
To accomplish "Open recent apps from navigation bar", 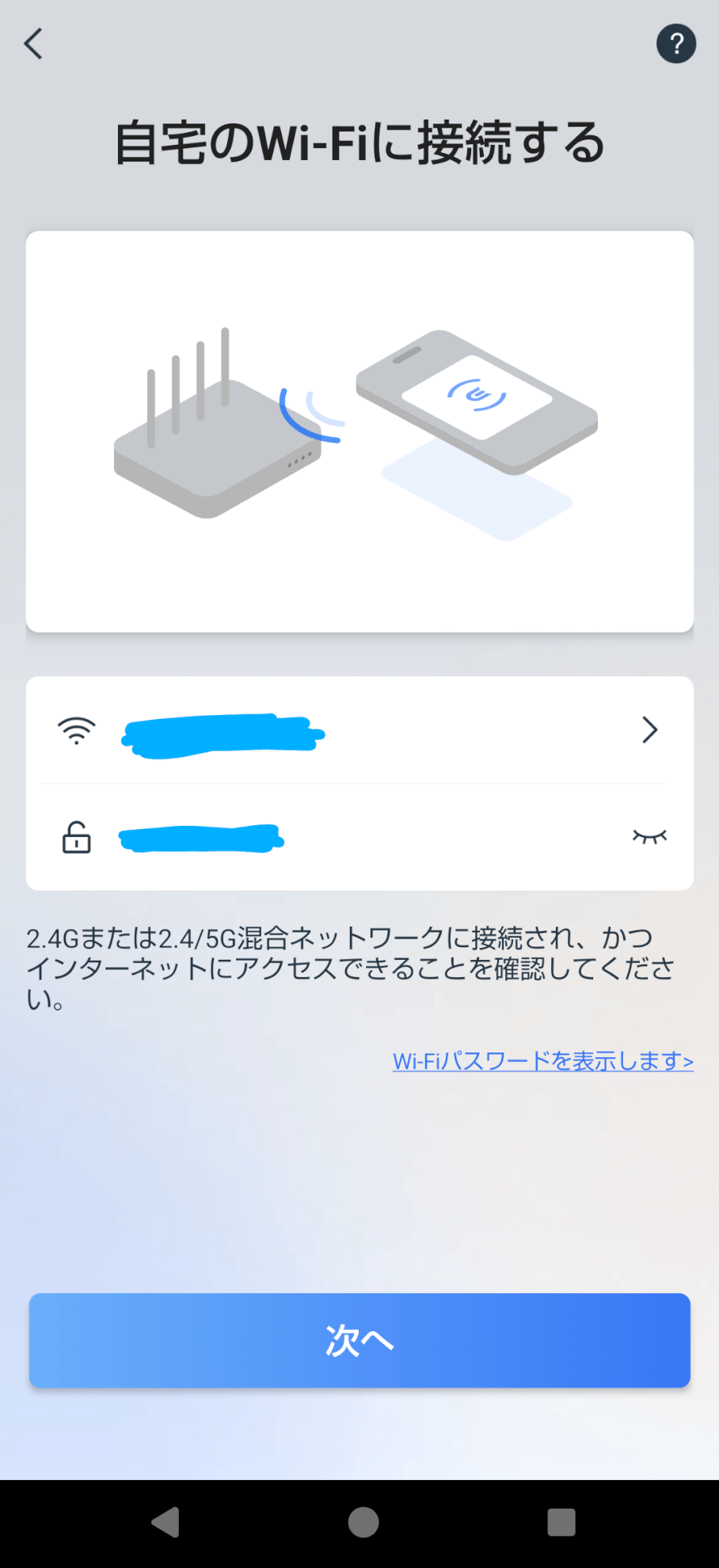I will (561, 1522).
